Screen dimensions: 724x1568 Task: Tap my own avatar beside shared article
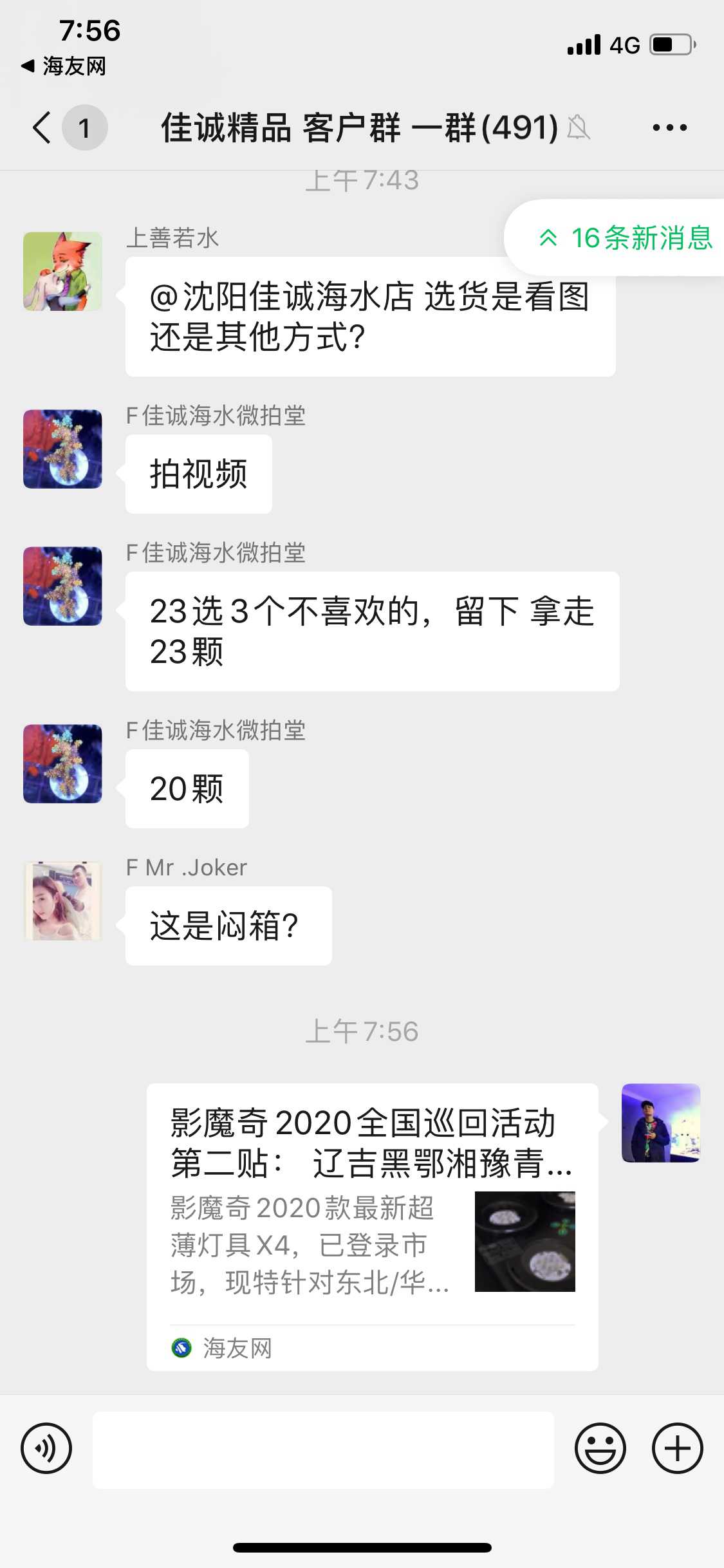pyautogui.click(x=660, y=1123)
